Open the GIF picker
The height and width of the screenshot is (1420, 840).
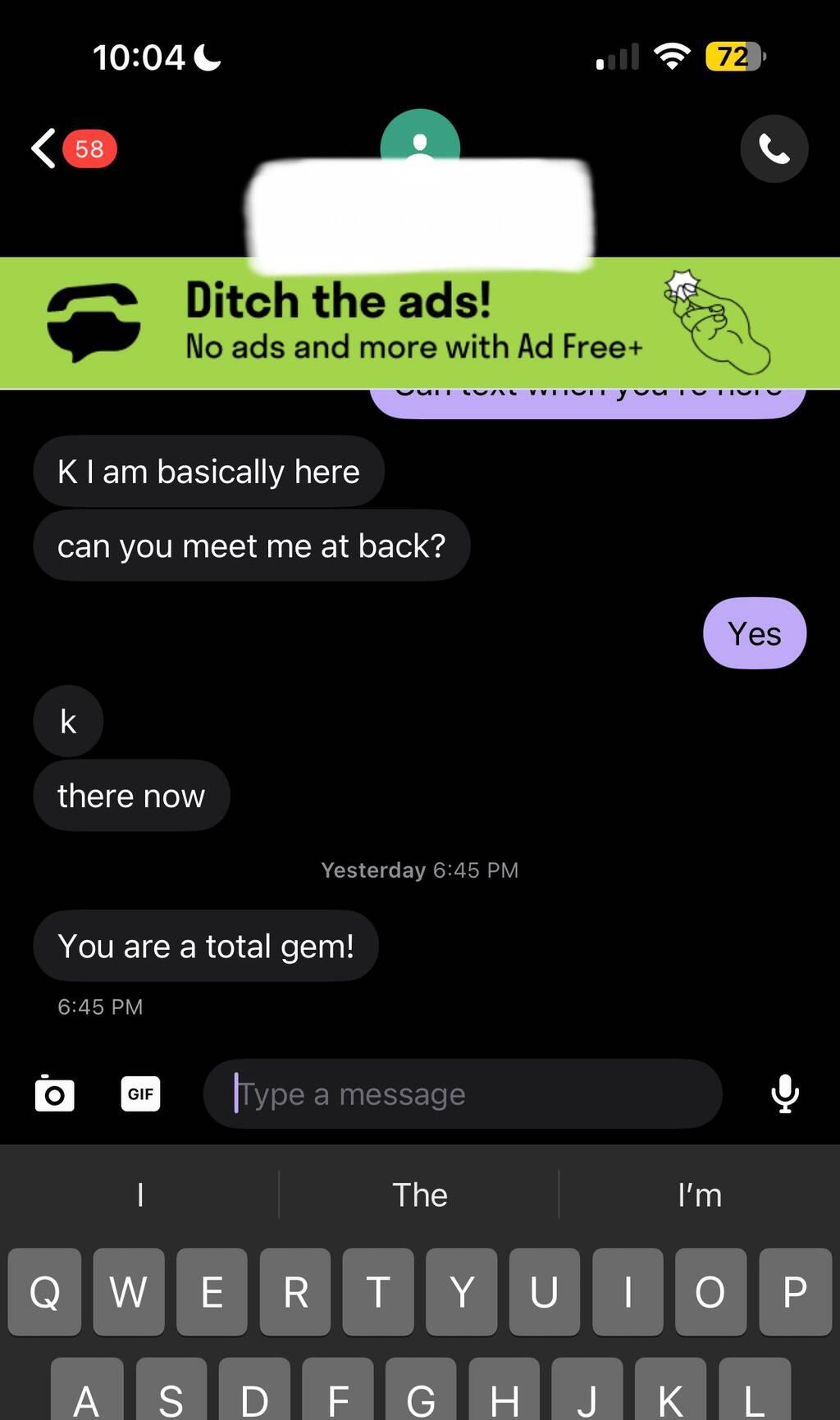(x=140, y=1094)
